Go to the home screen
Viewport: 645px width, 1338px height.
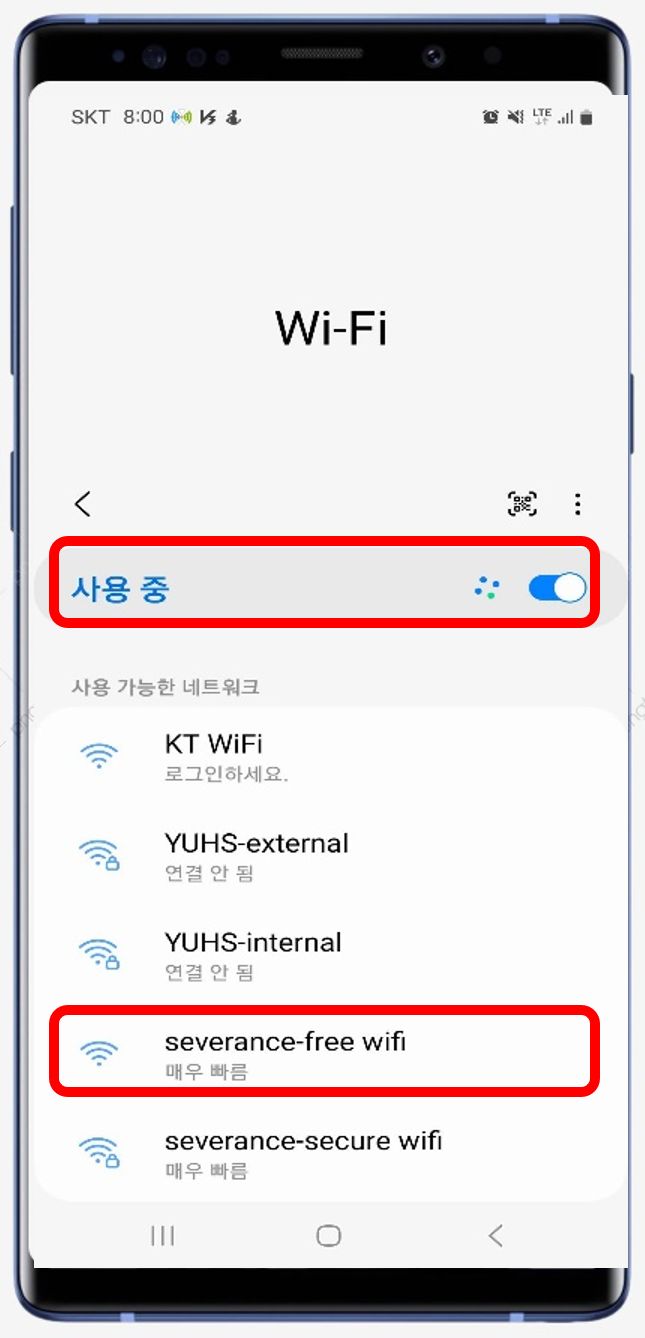pos(328,1236)
